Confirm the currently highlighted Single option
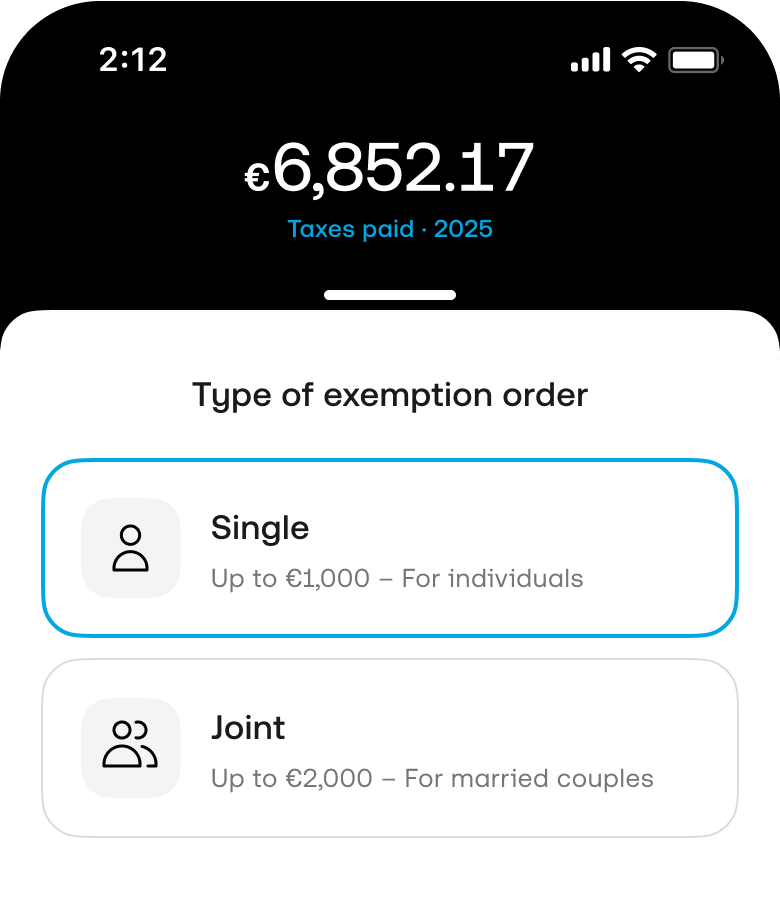 [390, 548]
